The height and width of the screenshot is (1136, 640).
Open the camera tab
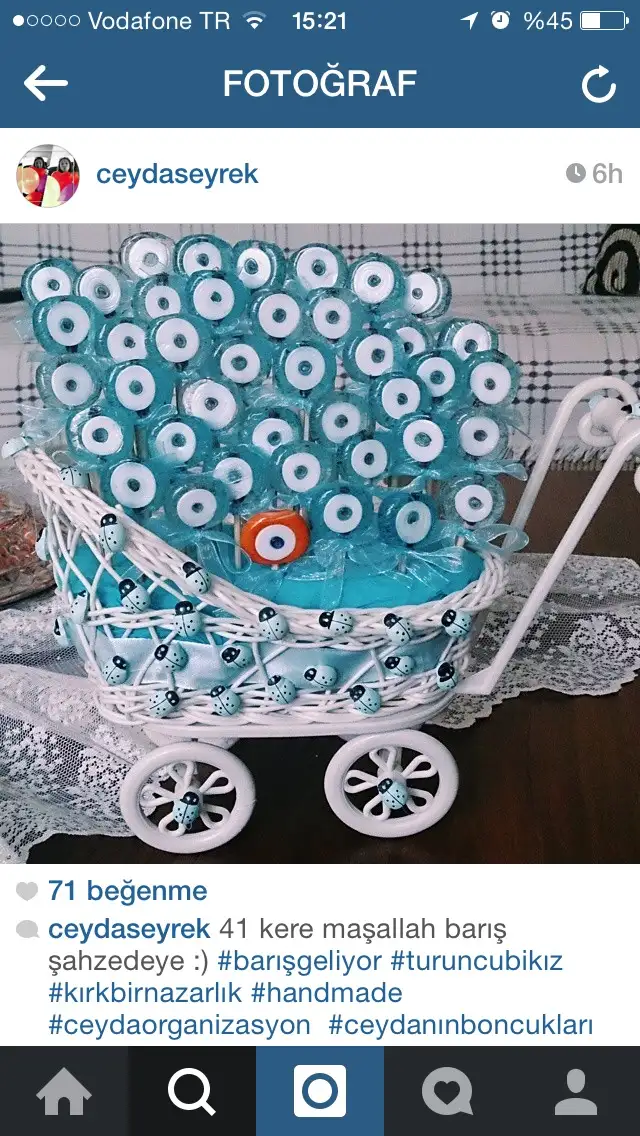(x=320, y=1091)
